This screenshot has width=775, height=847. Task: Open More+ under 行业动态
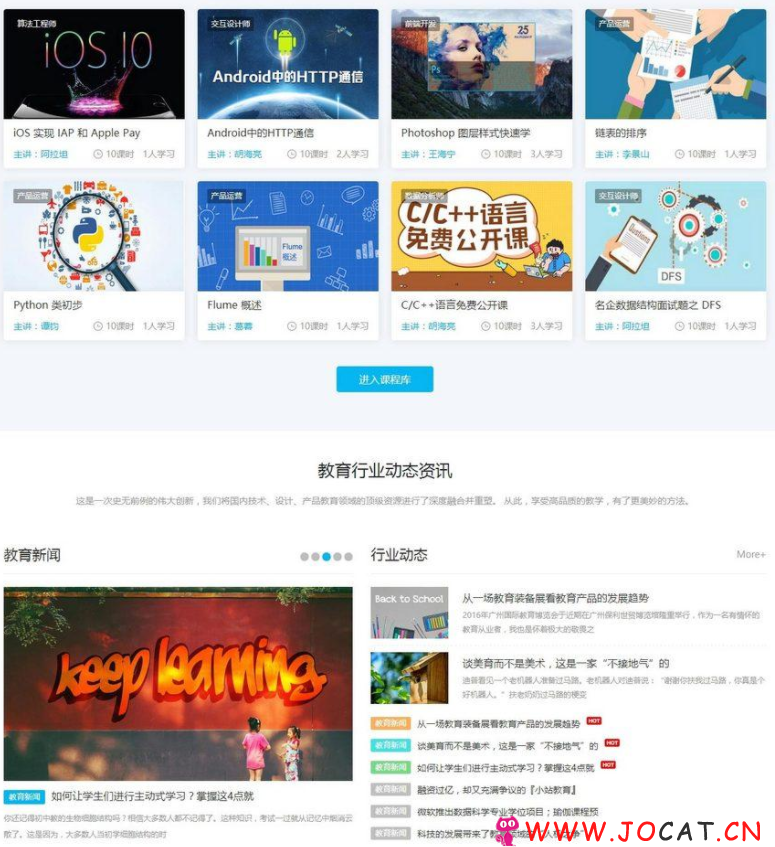tap(750, 554)
